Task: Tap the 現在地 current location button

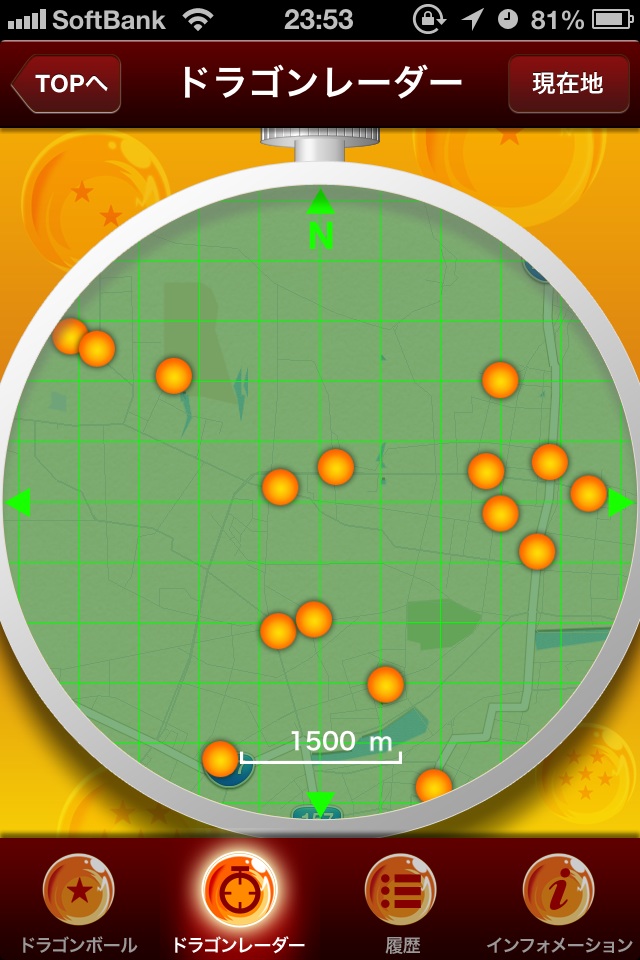Action: (x=567, y=84)
